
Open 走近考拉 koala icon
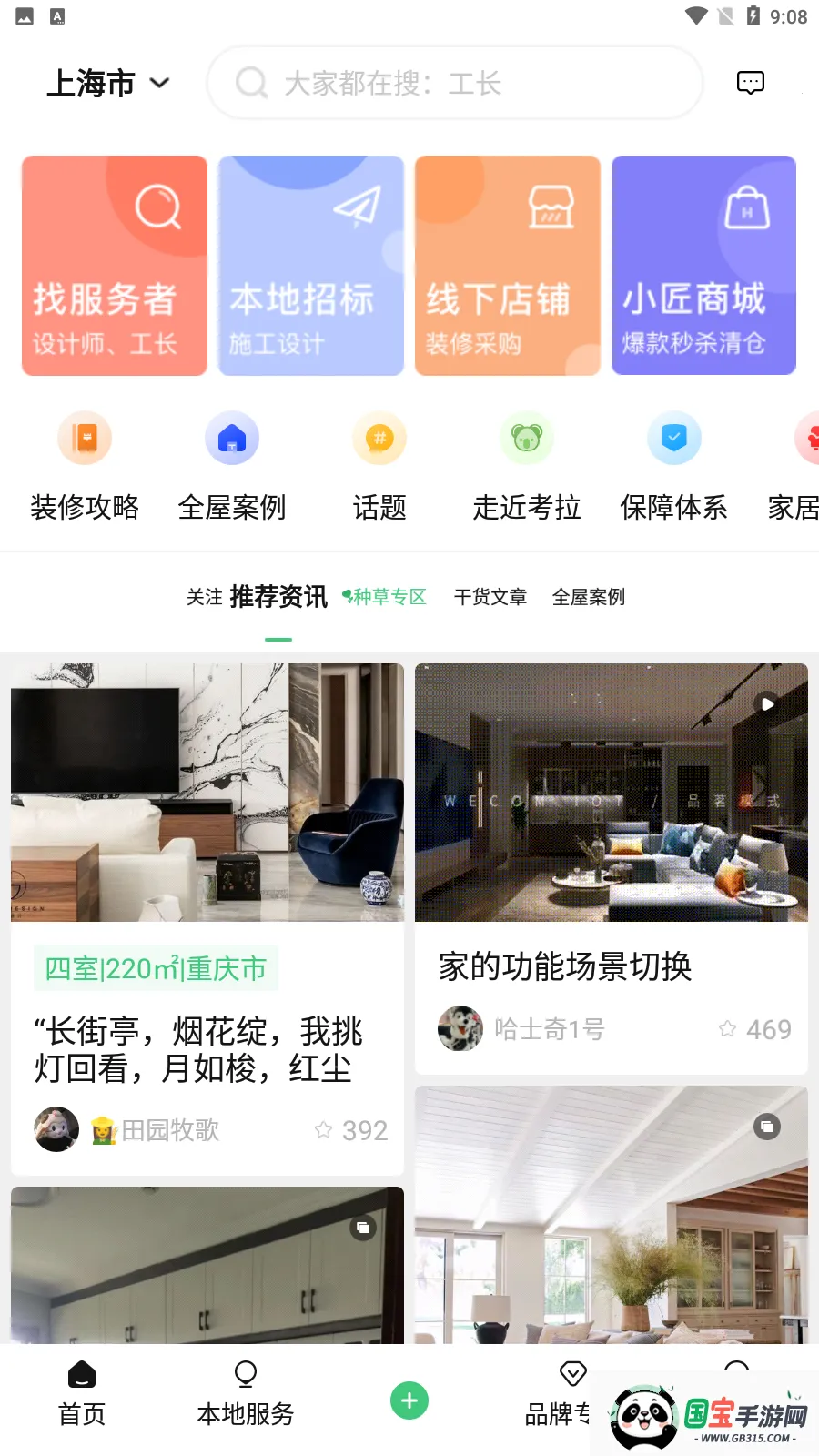point(526,438)
